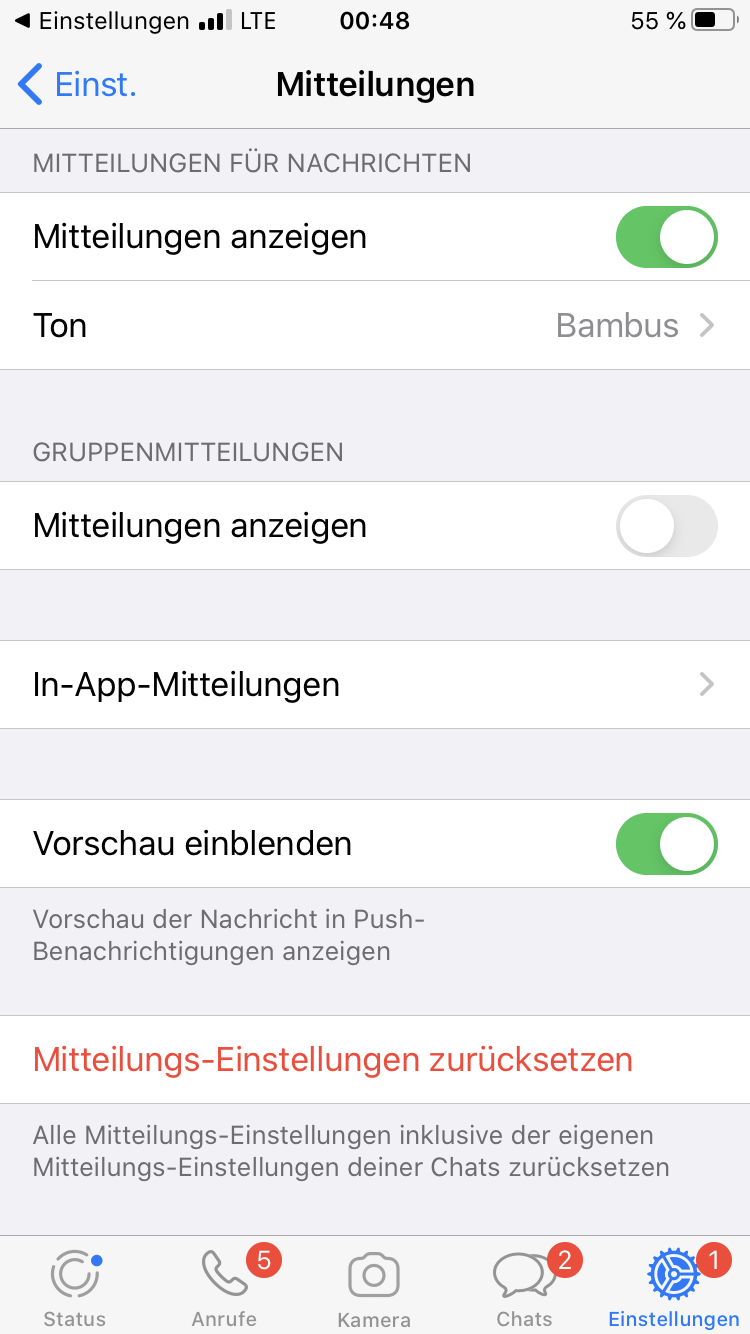Image resolution: width=750 pixels, height=1334 pixels.
Task: Open In-App-Mitteilungen settings
Action: [x=375, y=685]
